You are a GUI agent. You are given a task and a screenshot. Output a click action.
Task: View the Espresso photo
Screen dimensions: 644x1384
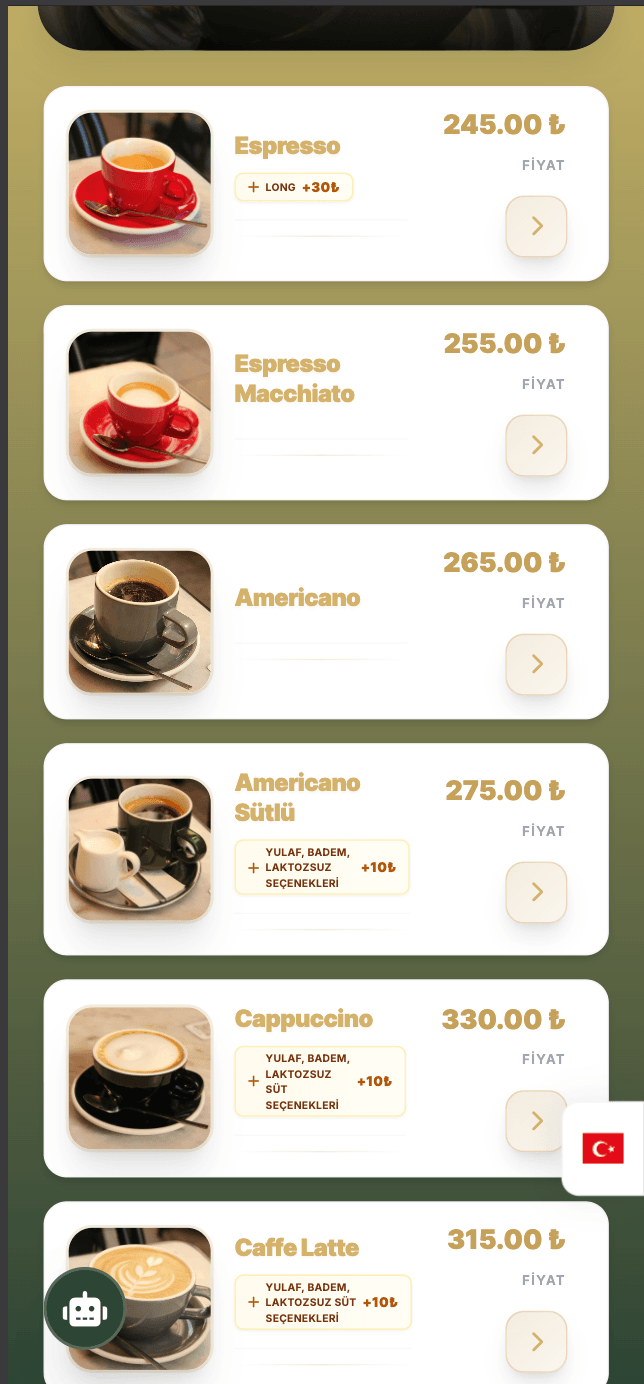coord(140,184)
